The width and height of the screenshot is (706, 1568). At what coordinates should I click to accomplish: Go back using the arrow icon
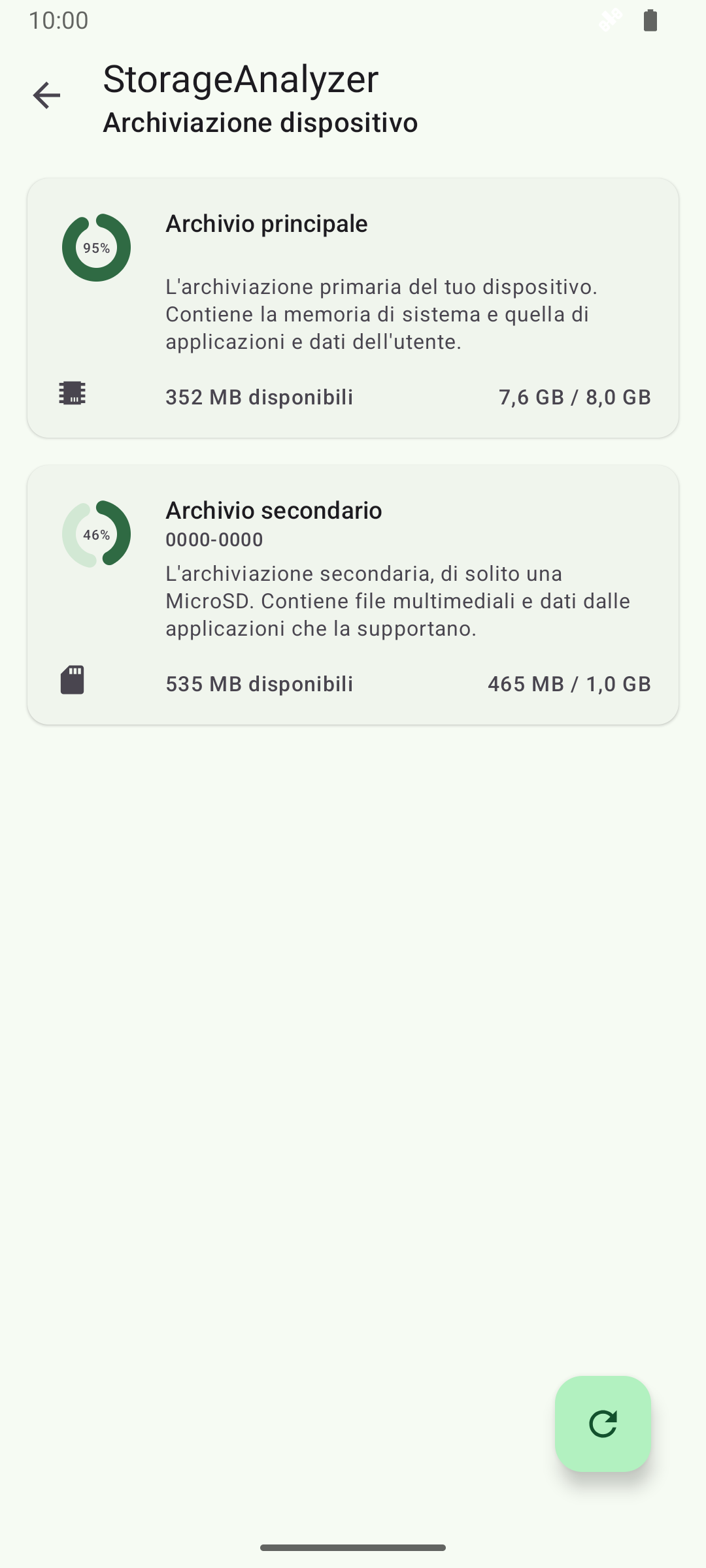tap(46, 95)
